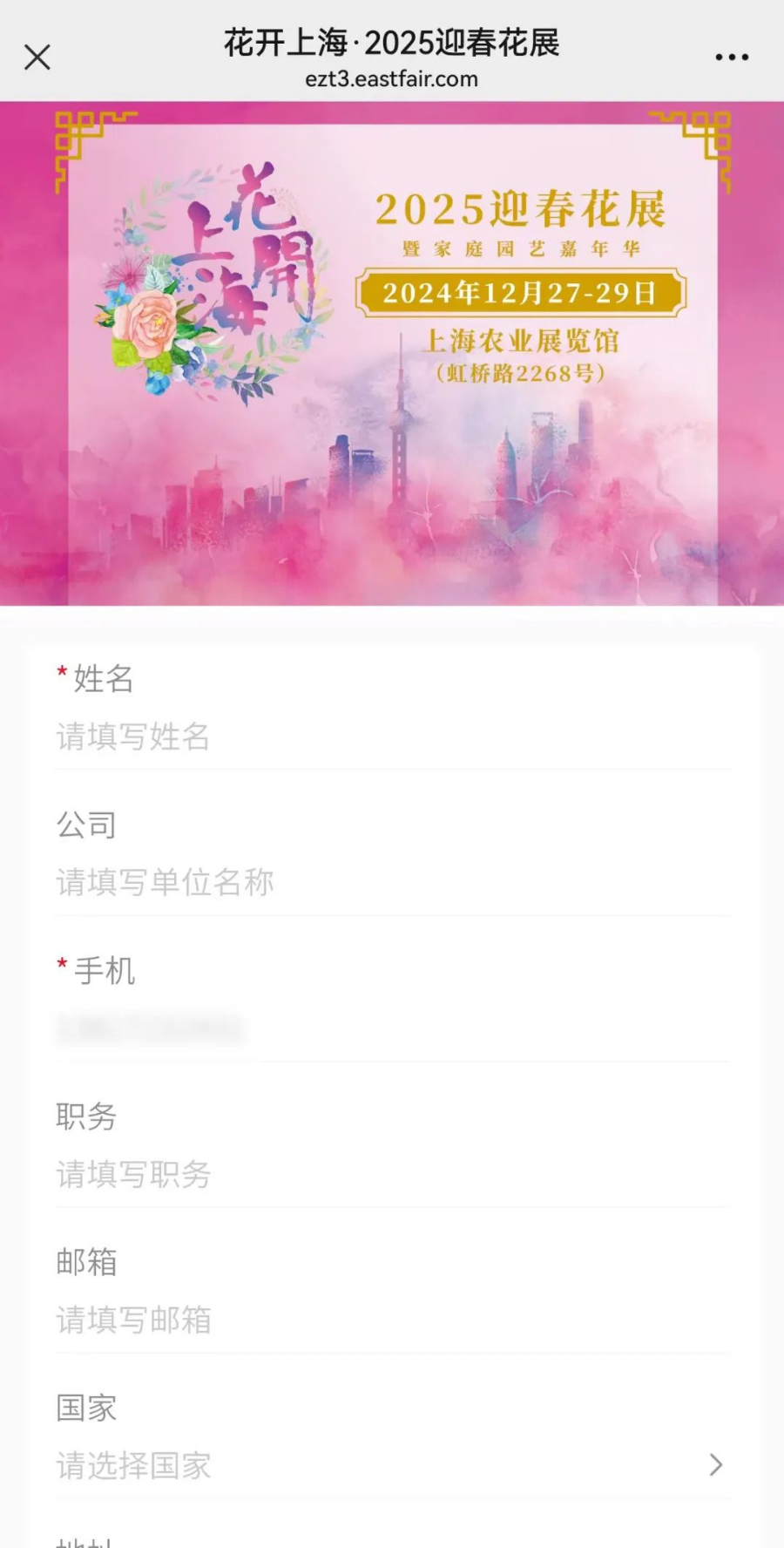The width and height of the screenshot is (784, 1548).
Task: Expand the 国家 country selector
Action: (392, 1438)
